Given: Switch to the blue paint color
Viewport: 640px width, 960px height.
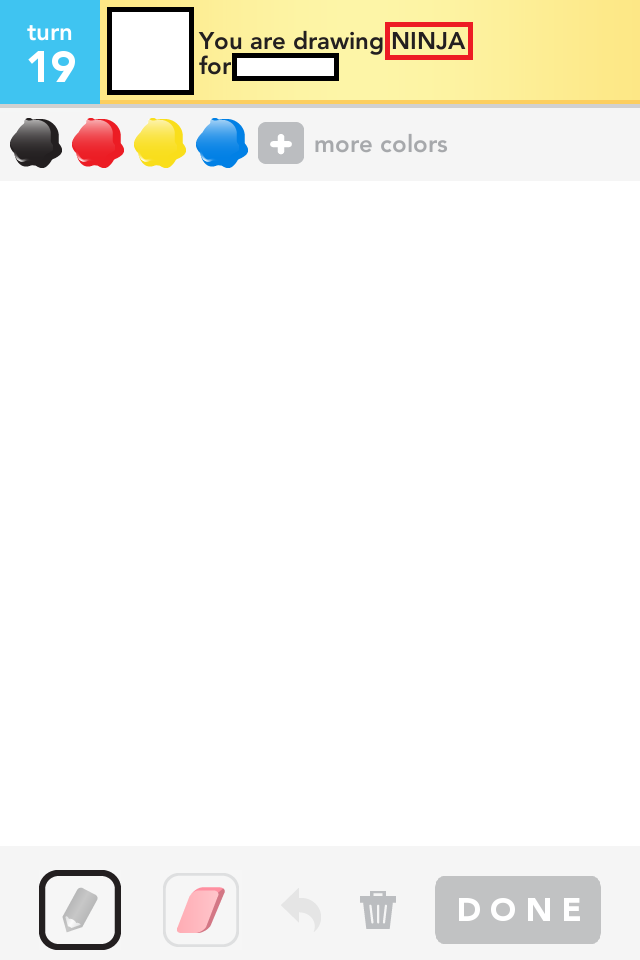Looking at the screenshot, I should tap(222, 143).
